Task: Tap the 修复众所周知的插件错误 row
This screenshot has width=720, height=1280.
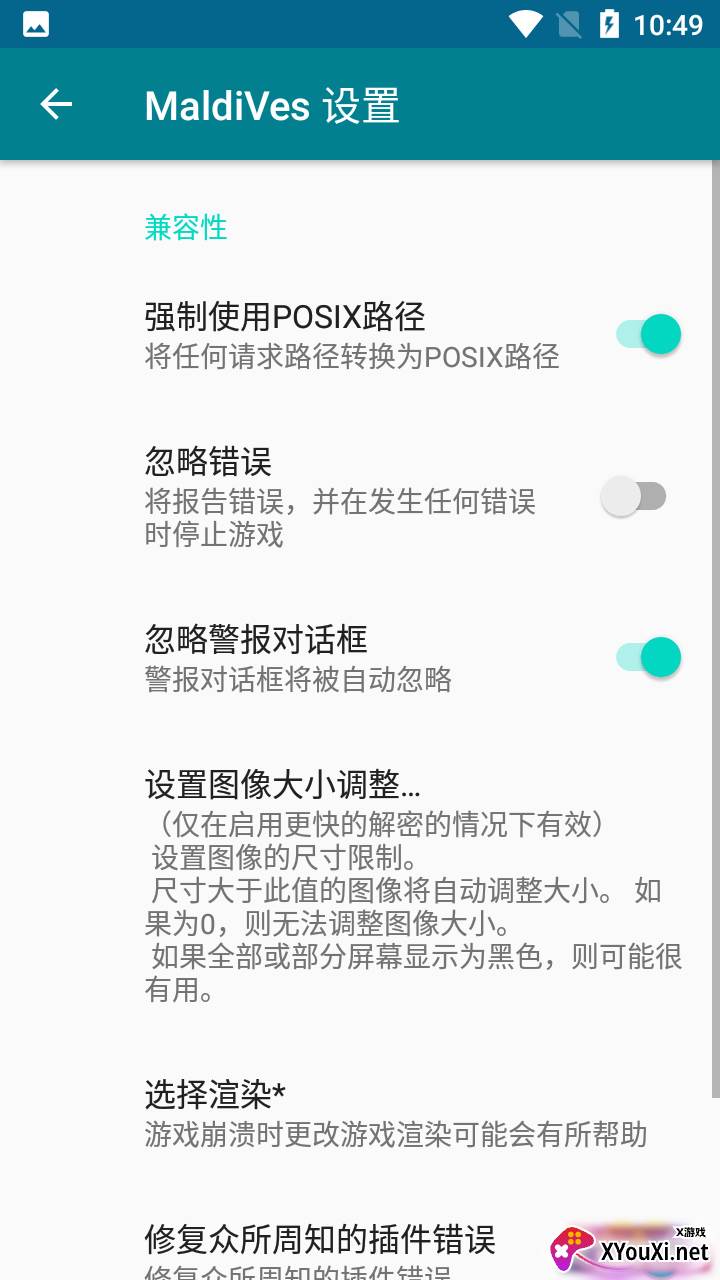Action: pyautogui.click(x=320, y=1241)
